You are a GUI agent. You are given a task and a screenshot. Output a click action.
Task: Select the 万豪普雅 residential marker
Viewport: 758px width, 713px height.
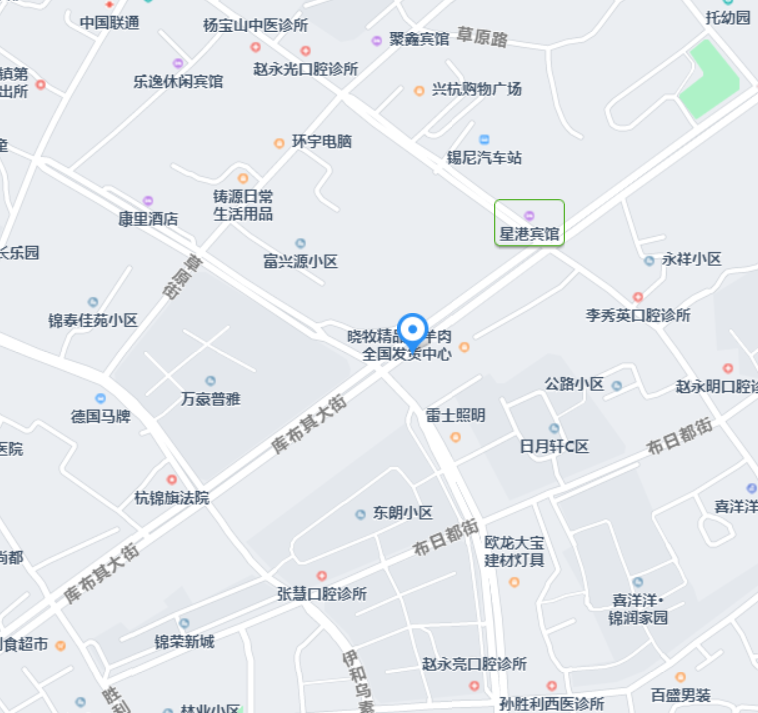(x=210, y=381)
